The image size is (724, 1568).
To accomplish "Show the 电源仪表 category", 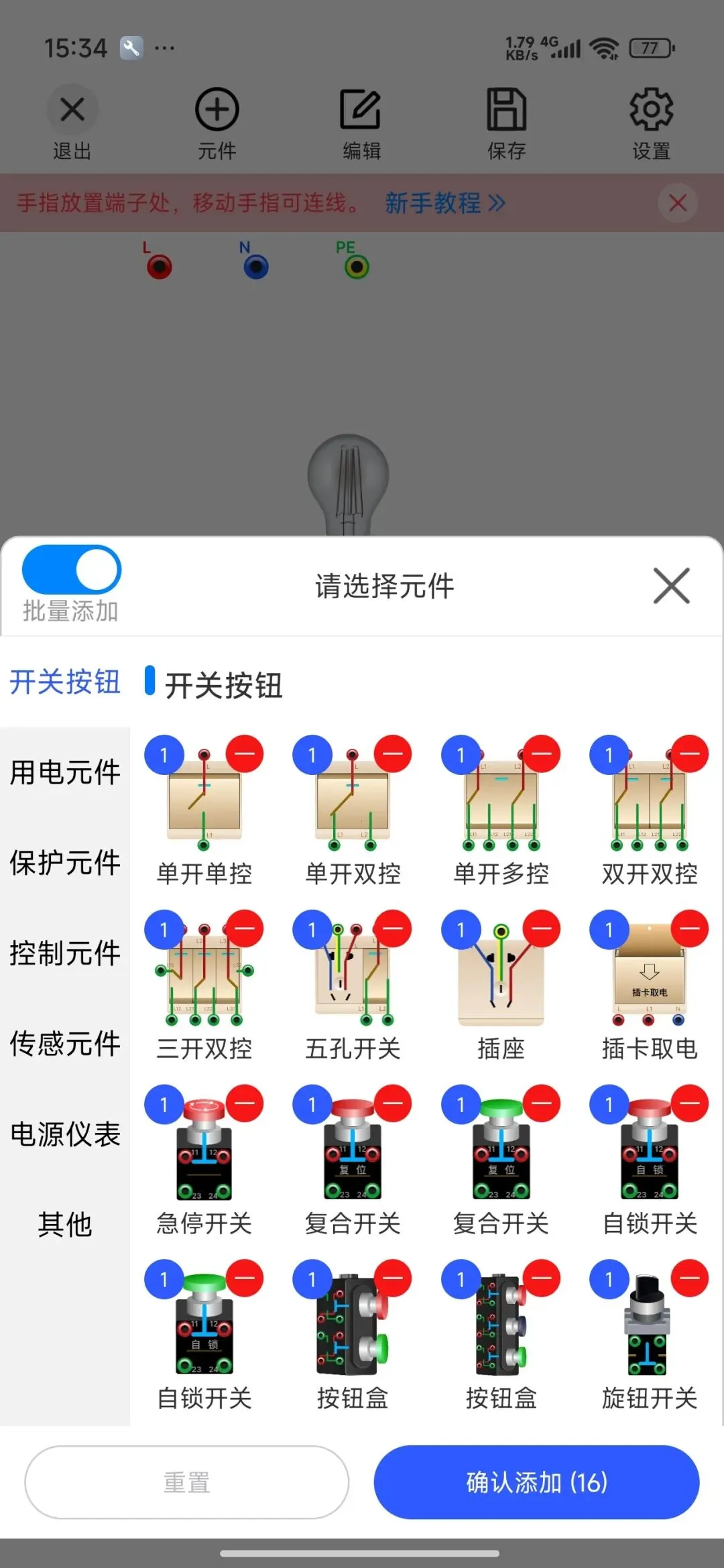I will click(x=65, y=1134).
